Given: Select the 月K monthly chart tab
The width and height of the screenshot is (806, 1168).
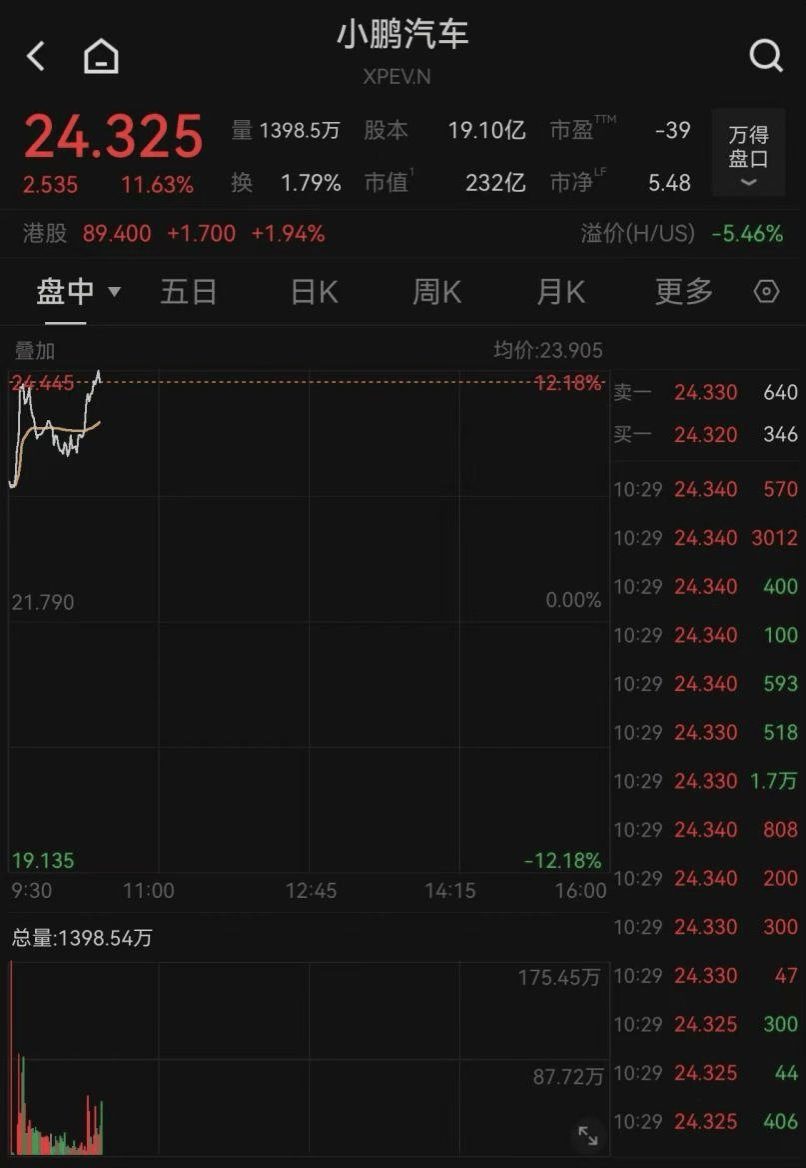Looking at the screenshot, I should pos(559,291).
